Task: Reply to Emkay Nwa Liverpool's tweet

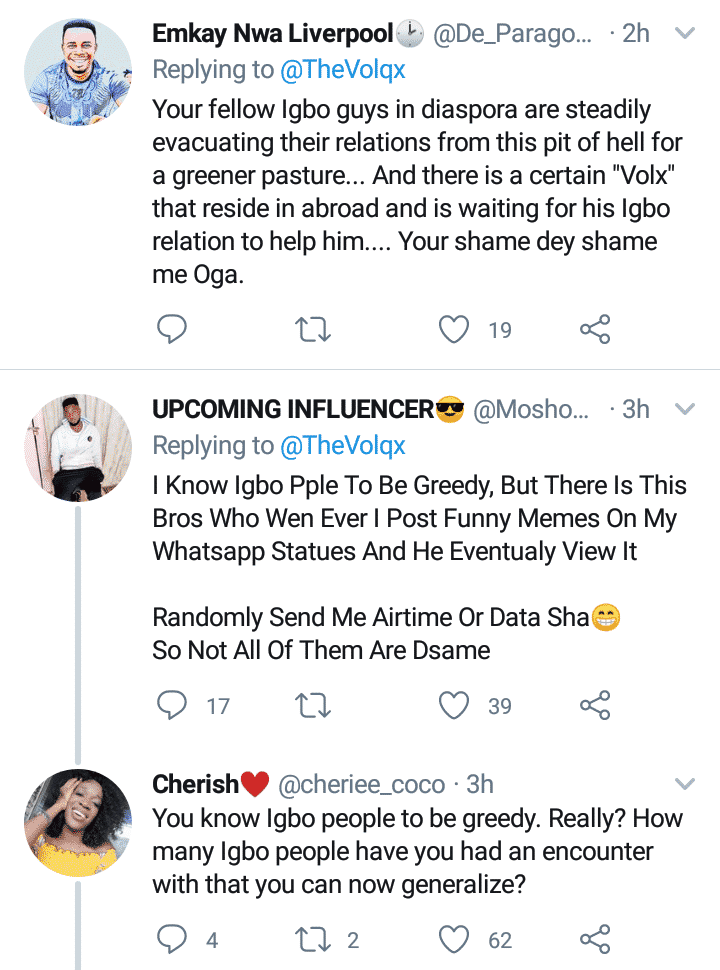Action: 173,330
